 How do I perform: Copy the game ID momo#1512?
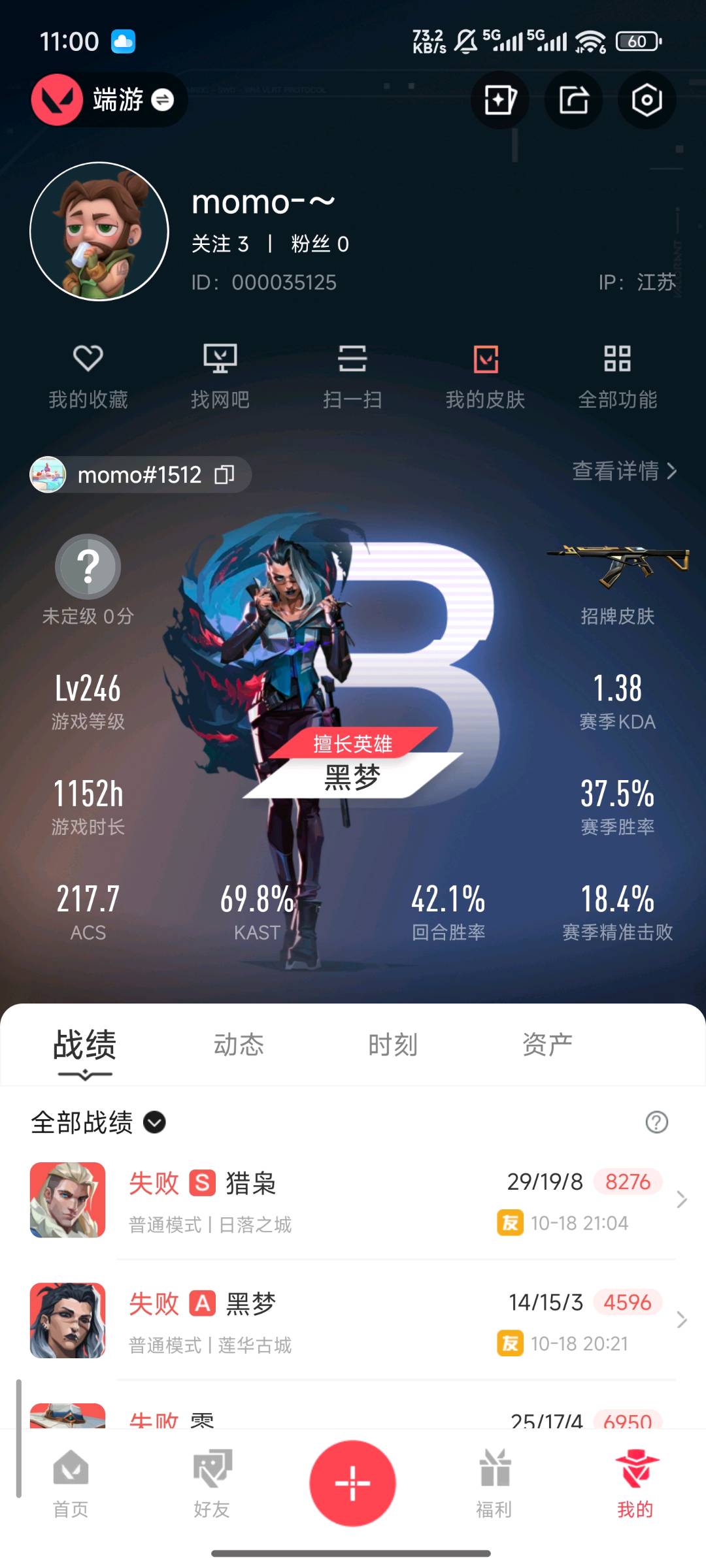[x=224, y=474]
